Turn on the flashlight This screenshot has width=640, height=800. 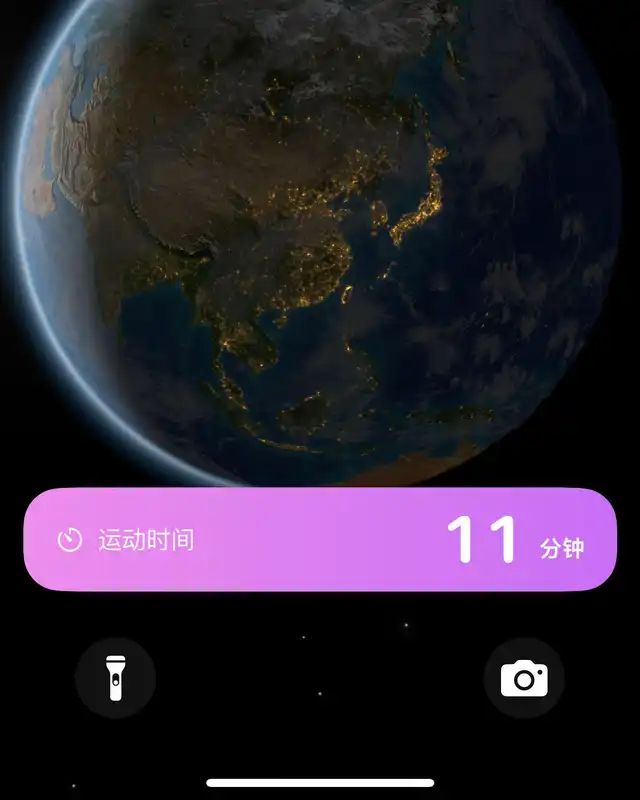[x=115, y=678]
